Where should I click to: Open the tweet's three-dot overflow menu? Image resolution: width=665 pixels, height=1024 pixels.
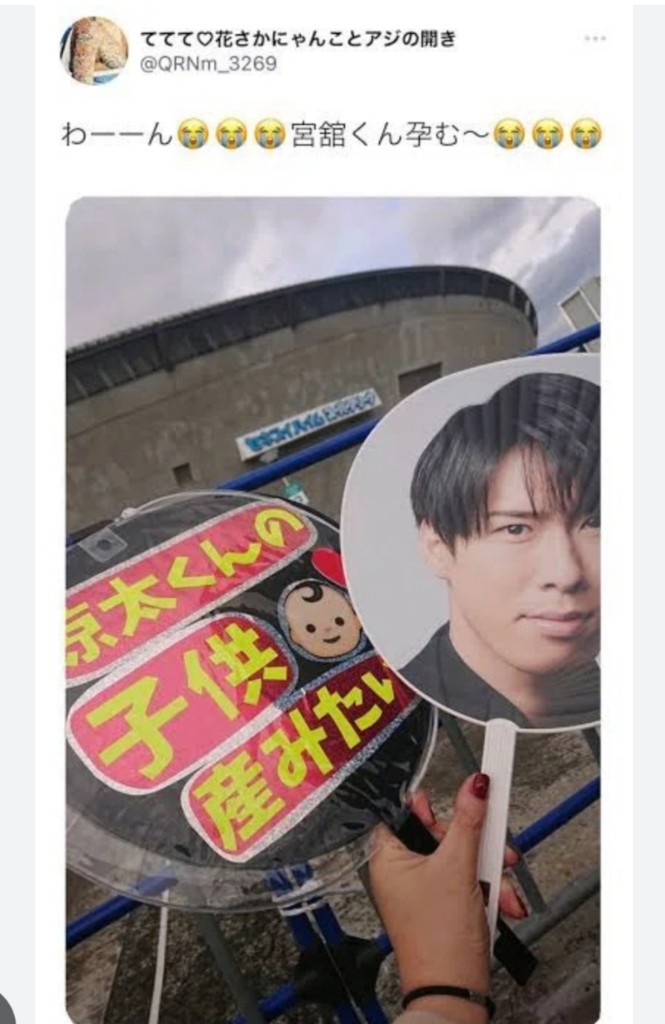coord(595,39)
